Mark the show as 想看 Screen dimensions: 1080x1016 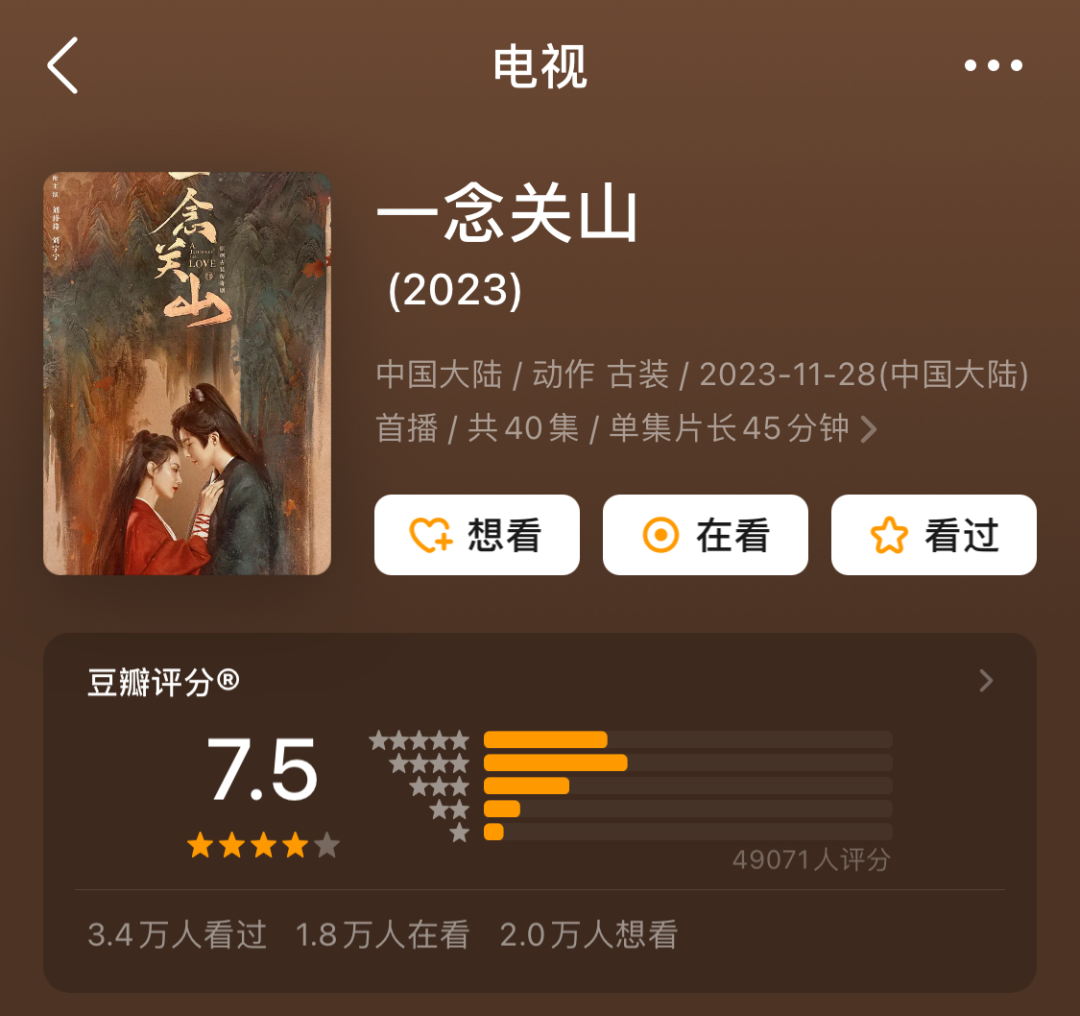477,535
